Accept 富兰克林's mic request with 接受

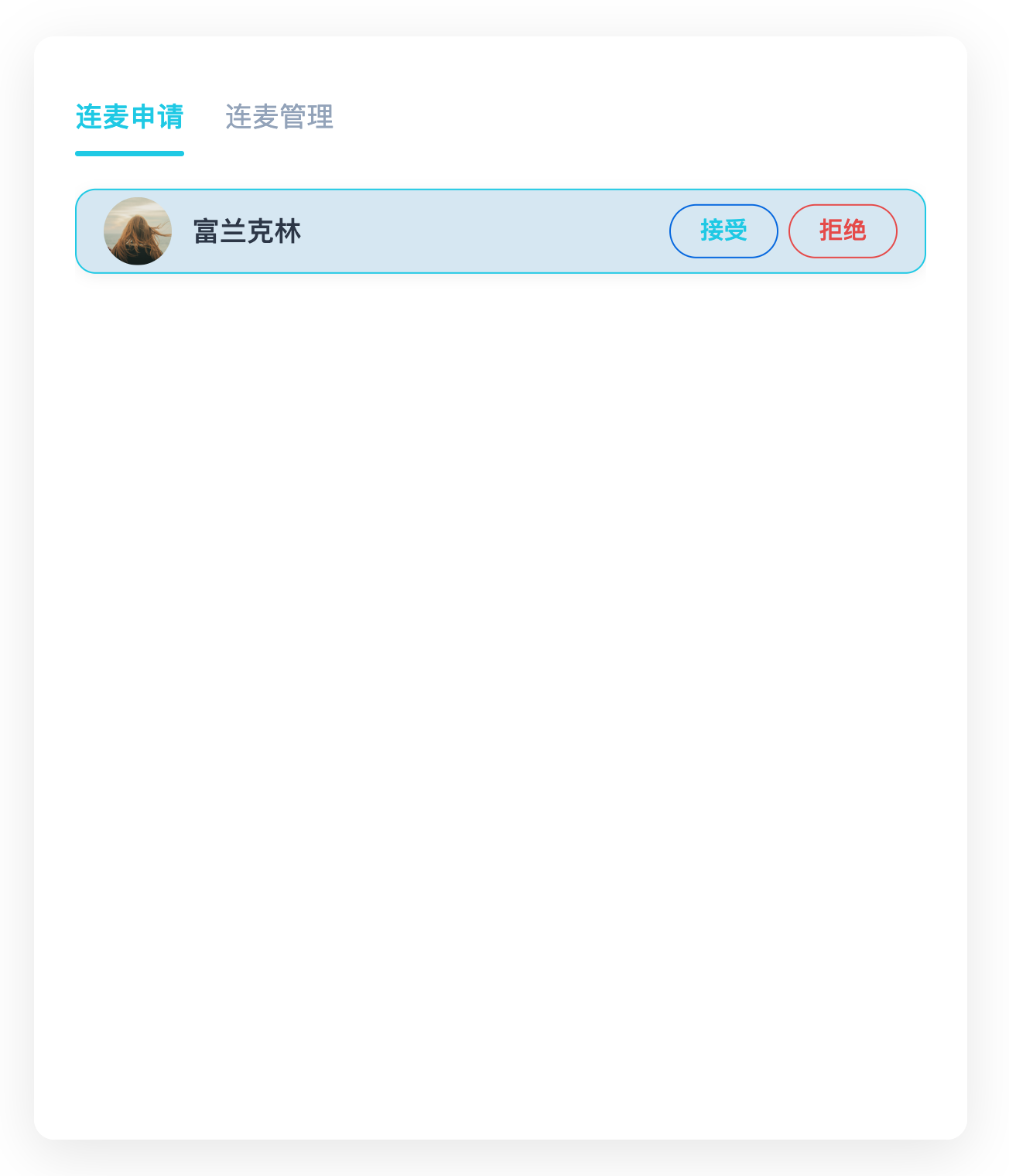click(x=723, y=231)
